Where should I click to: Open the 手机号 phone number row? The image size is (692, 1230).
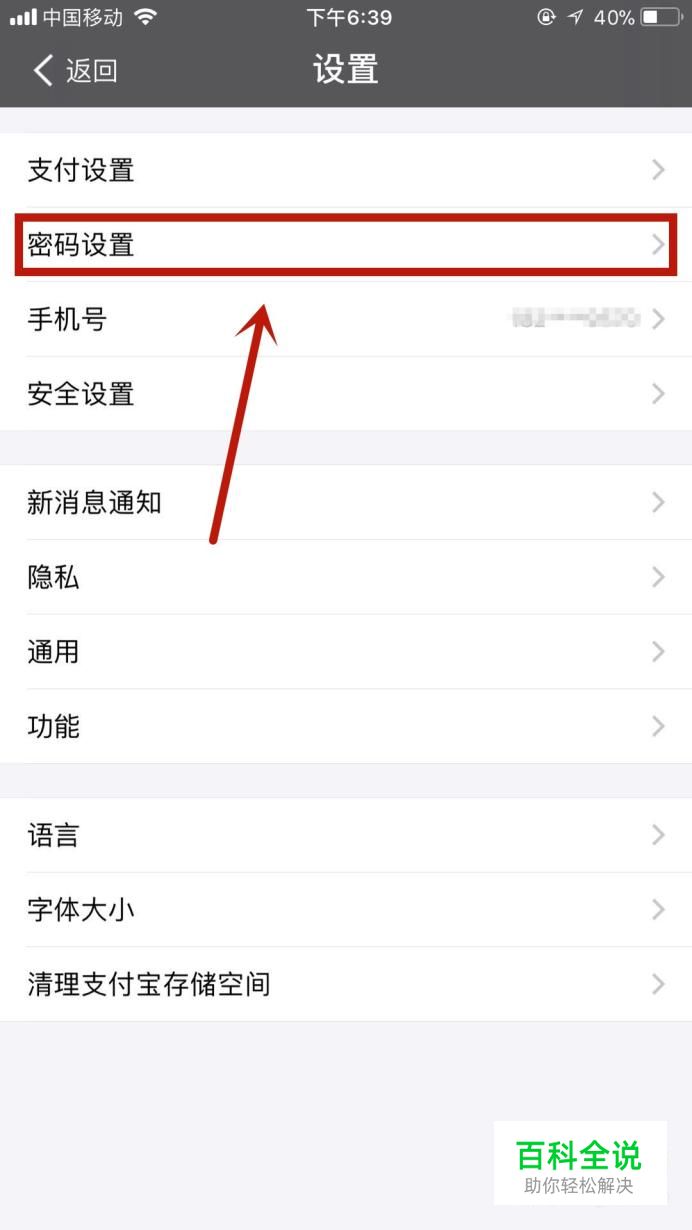tap(345, 319)
